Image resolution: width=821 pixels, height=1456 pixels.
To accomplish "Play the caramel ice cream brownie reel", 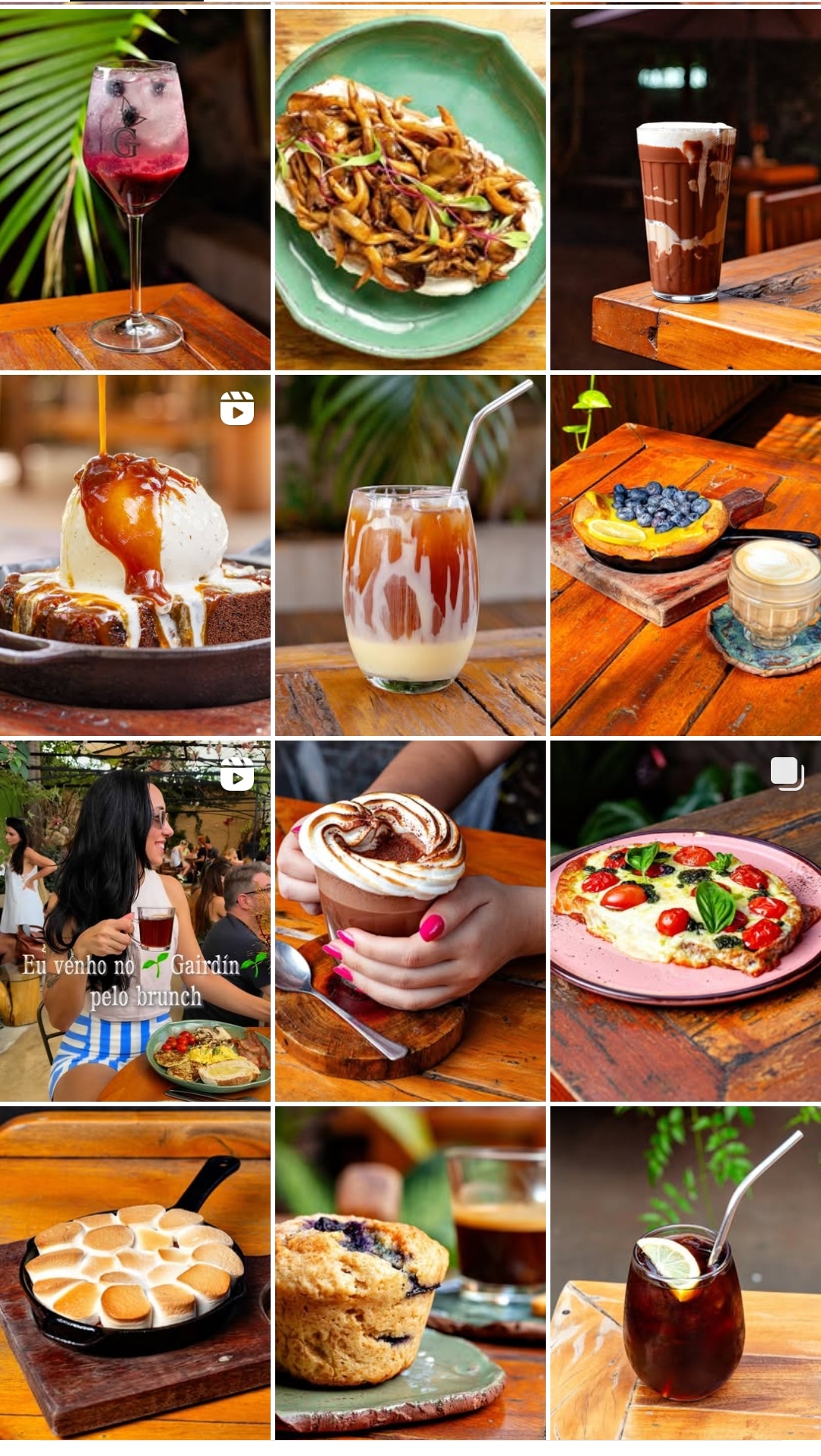I will point(135,555).
